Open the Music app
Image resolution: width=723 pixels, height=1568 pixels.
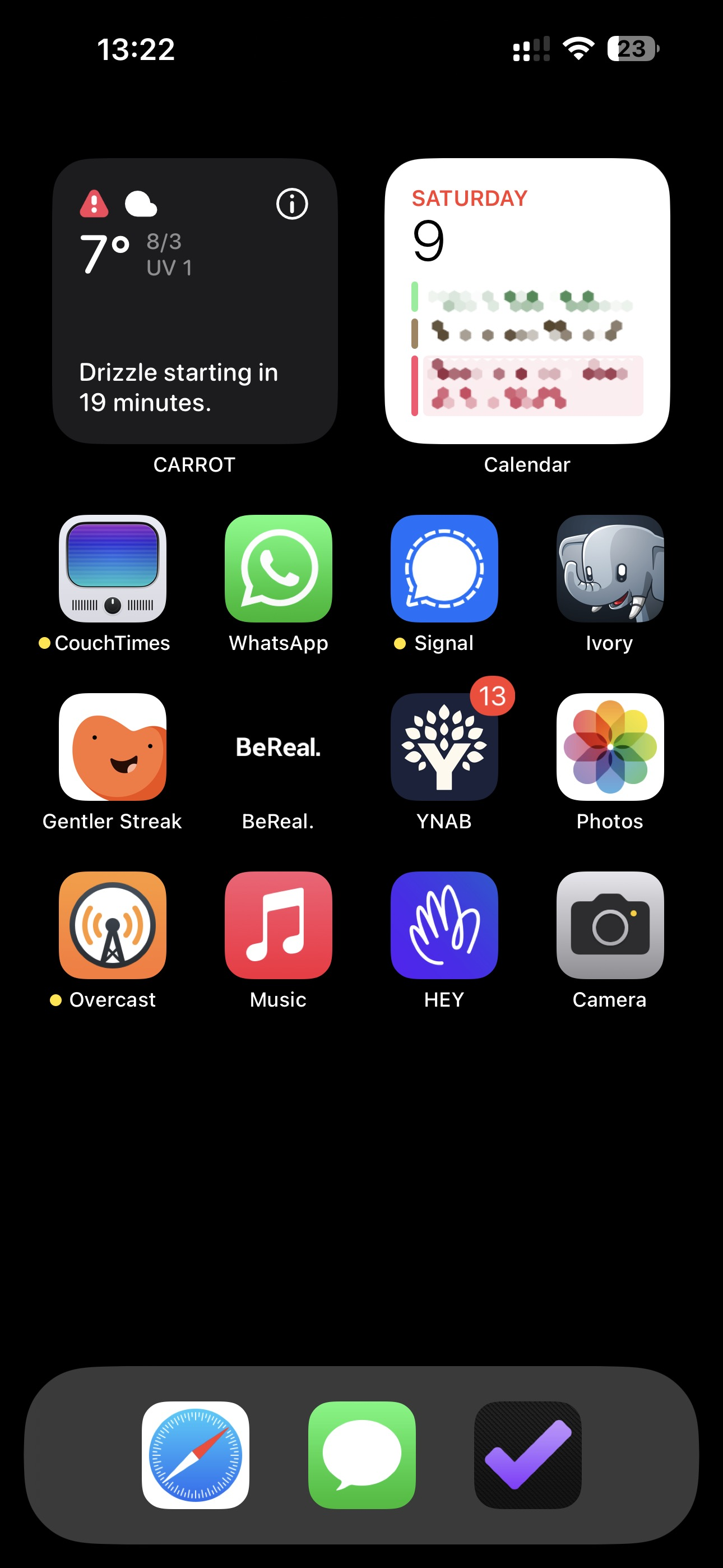pyautogui.click(x=278, y=925)
